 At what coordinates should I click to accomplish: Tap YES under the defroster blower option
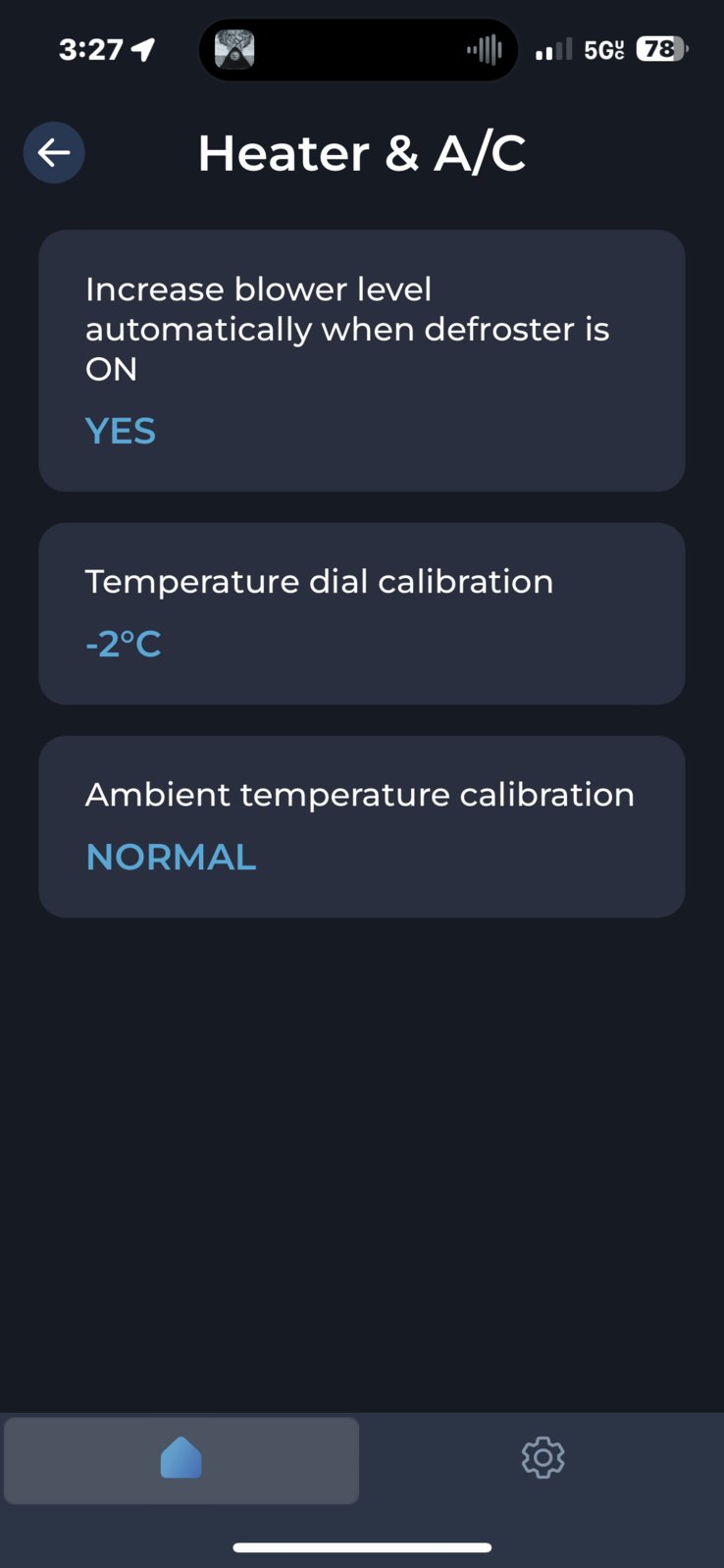tap(120, 430)
